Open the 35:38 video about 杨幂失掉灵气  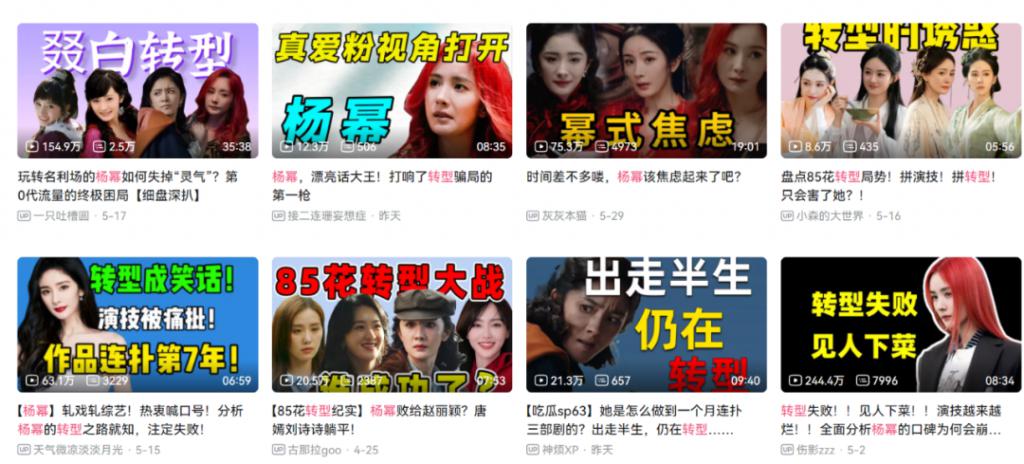138,90
